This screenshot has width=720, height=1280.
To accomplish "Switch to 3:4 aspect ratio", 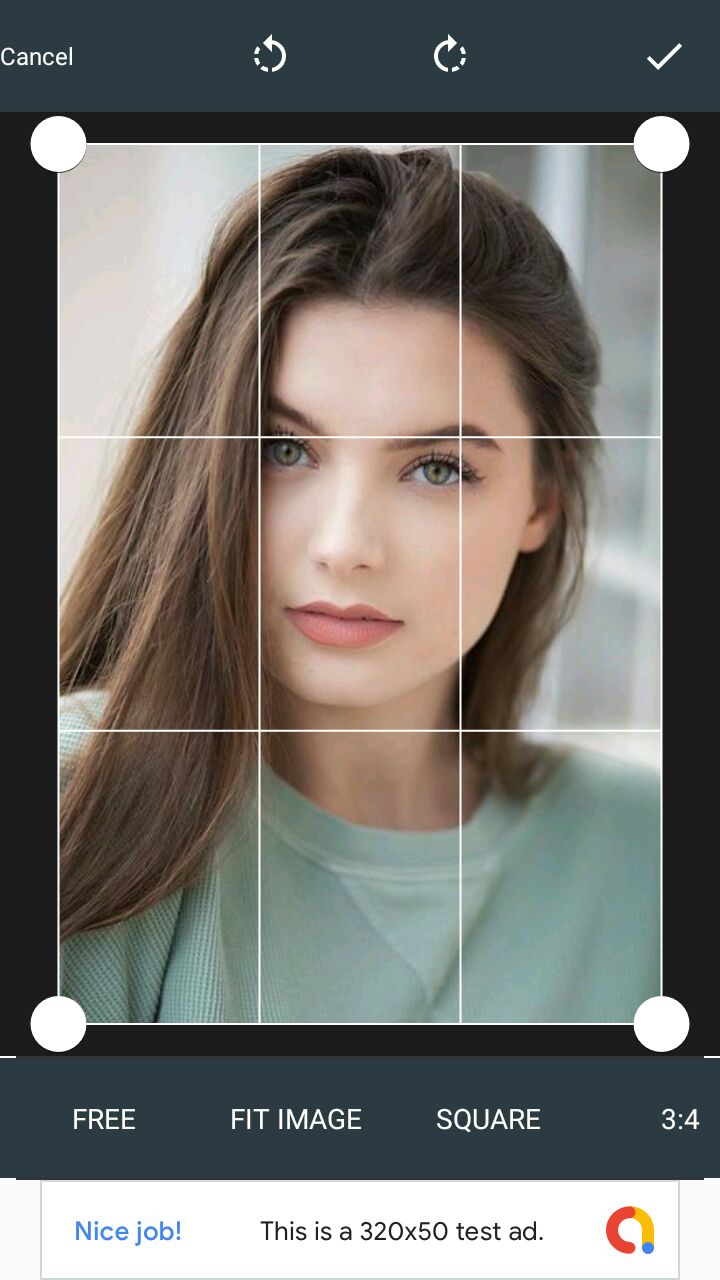I will coord(680,1119).
